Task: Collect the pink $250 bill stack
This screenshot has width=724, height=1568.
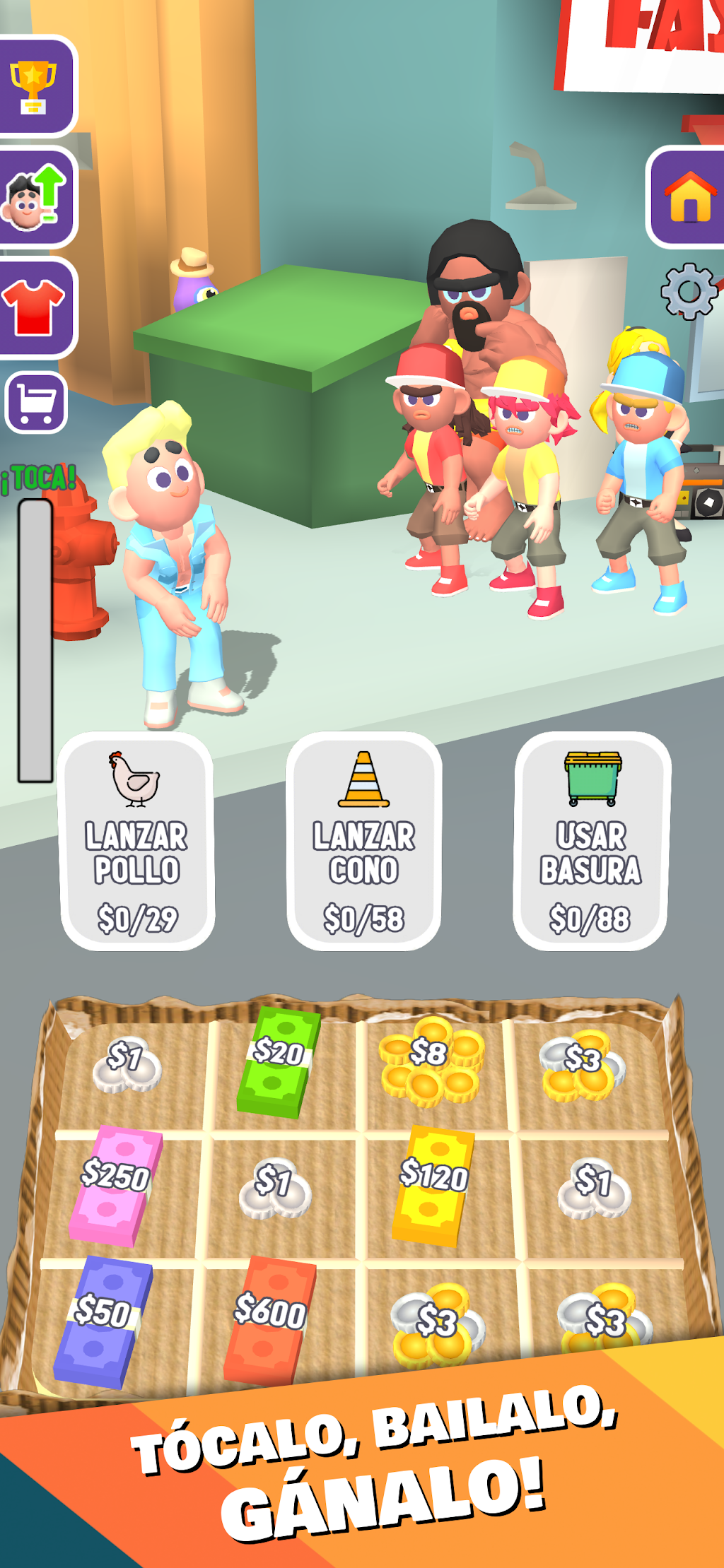Action: (115, 1185)
